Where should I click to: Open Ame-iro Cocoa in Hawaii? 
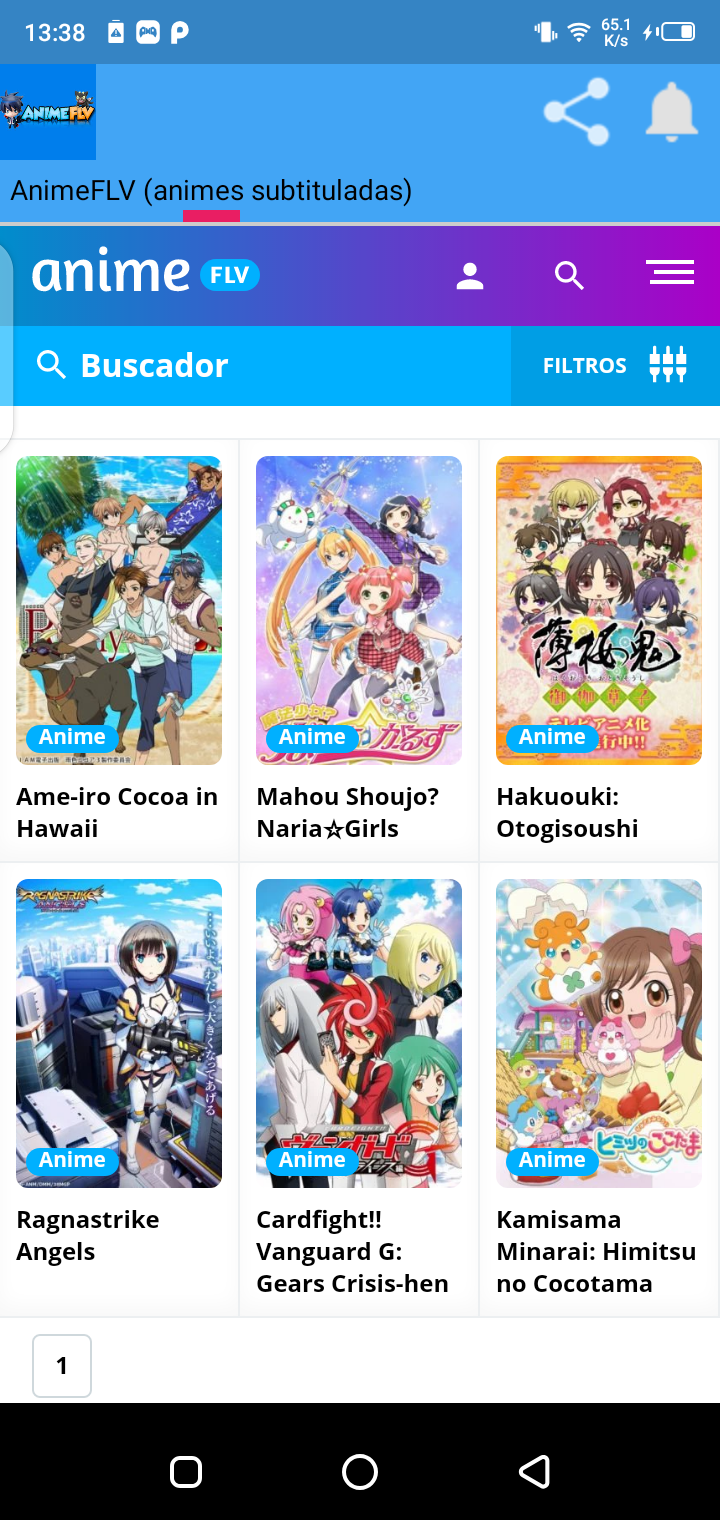(x=119, y=610)
